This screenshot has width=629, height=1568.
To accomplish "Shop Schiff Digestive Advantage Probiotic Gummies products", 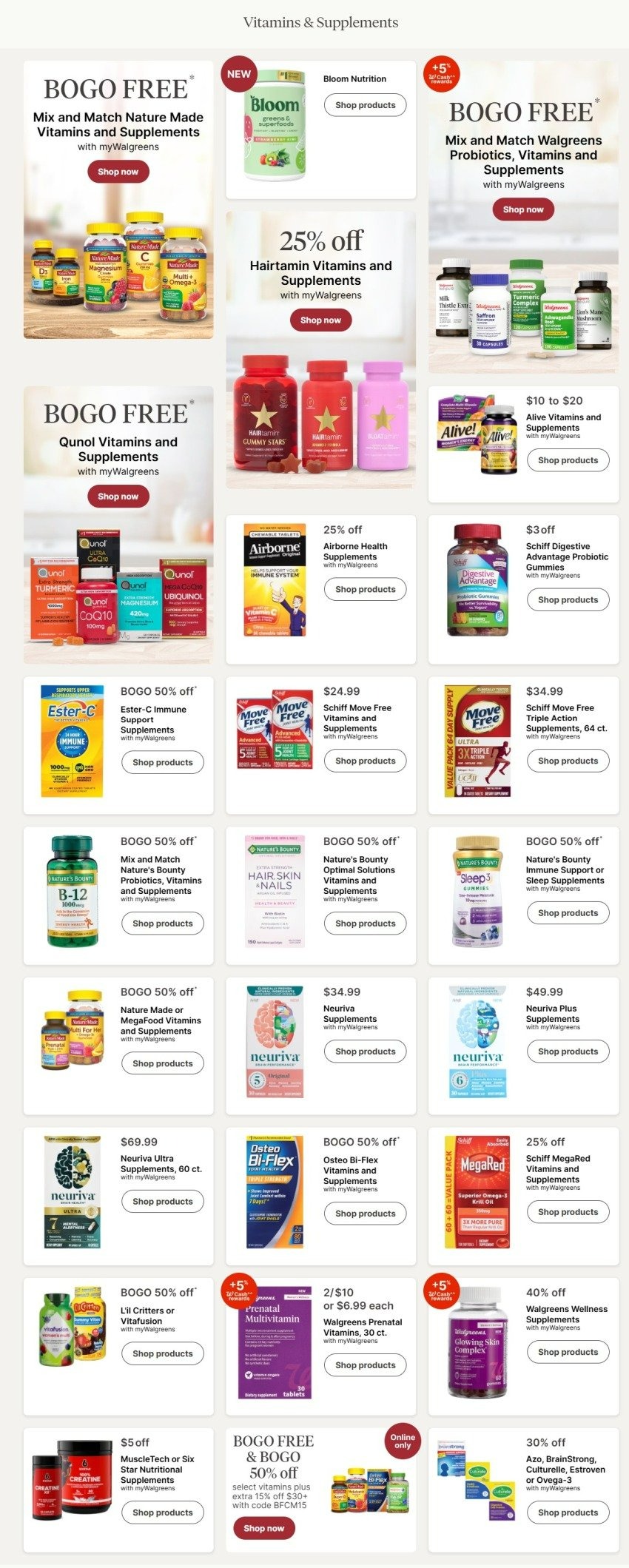I will [568, 599].
